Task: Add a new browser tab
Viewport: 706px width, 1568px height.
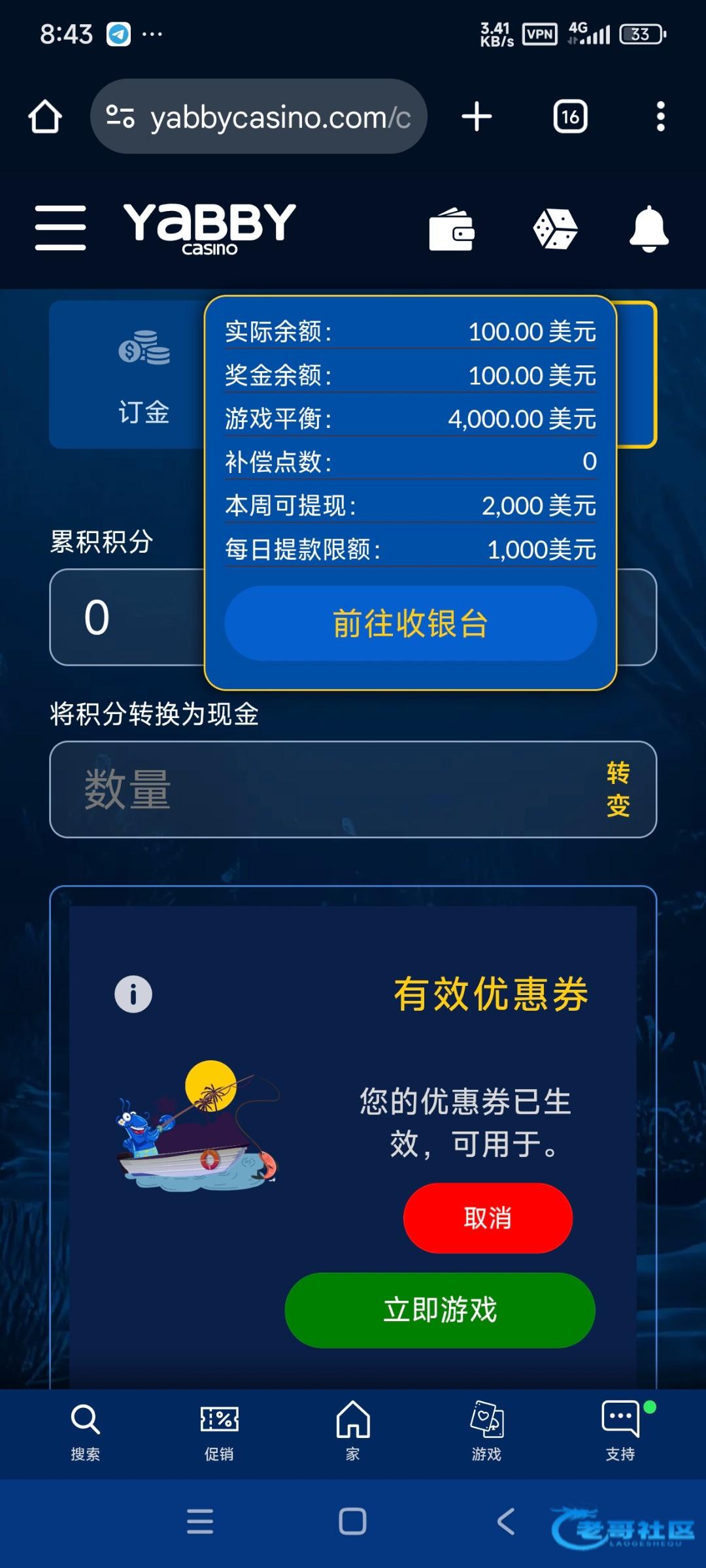Action: pos(477,117)
